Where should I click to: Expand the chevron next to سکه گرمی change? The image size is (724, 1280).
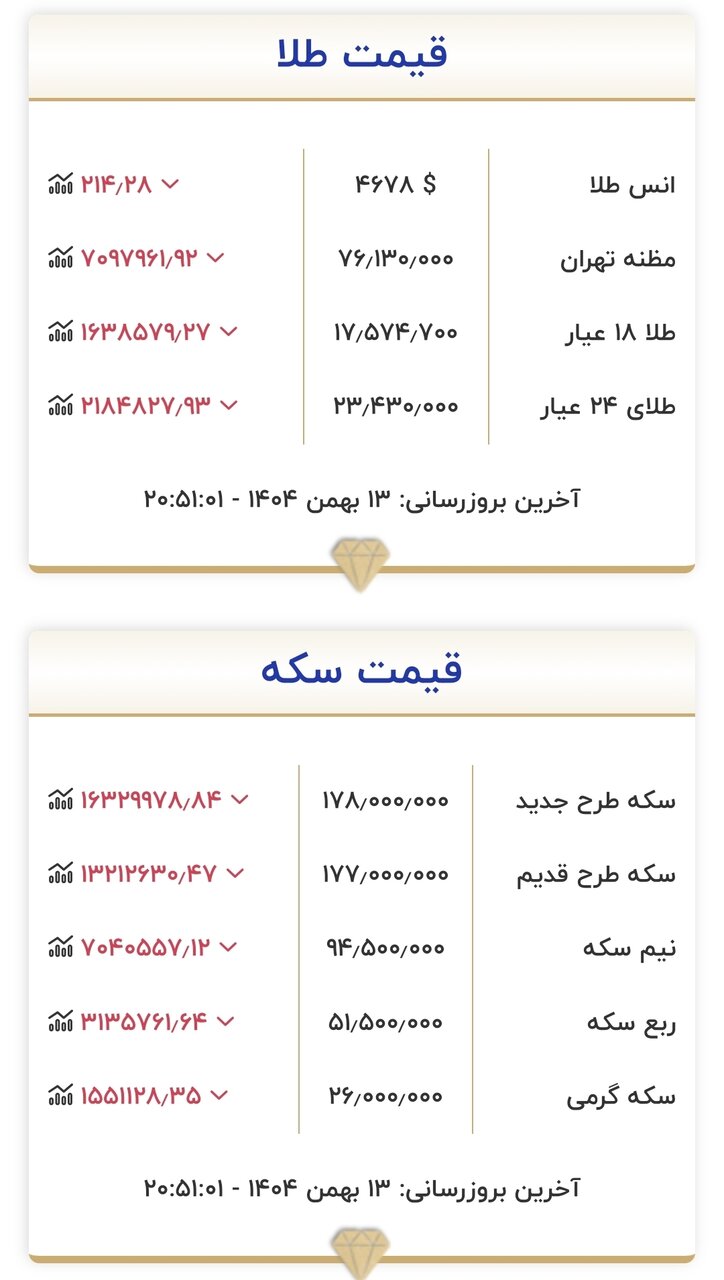pos(218,1094)
